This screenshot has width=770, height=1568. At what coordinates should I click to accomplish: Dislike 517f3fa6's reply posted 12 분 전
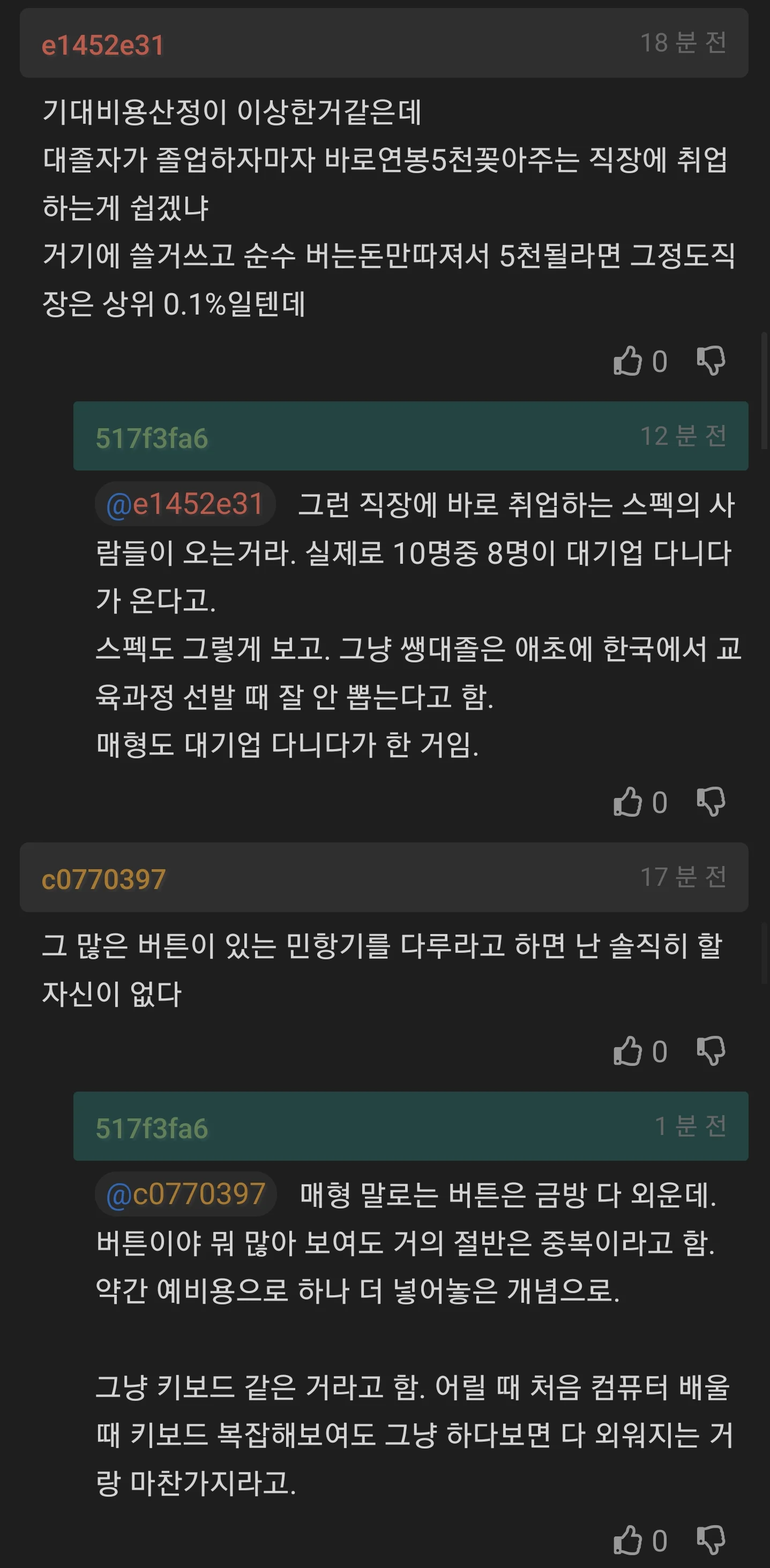[711, 802]
